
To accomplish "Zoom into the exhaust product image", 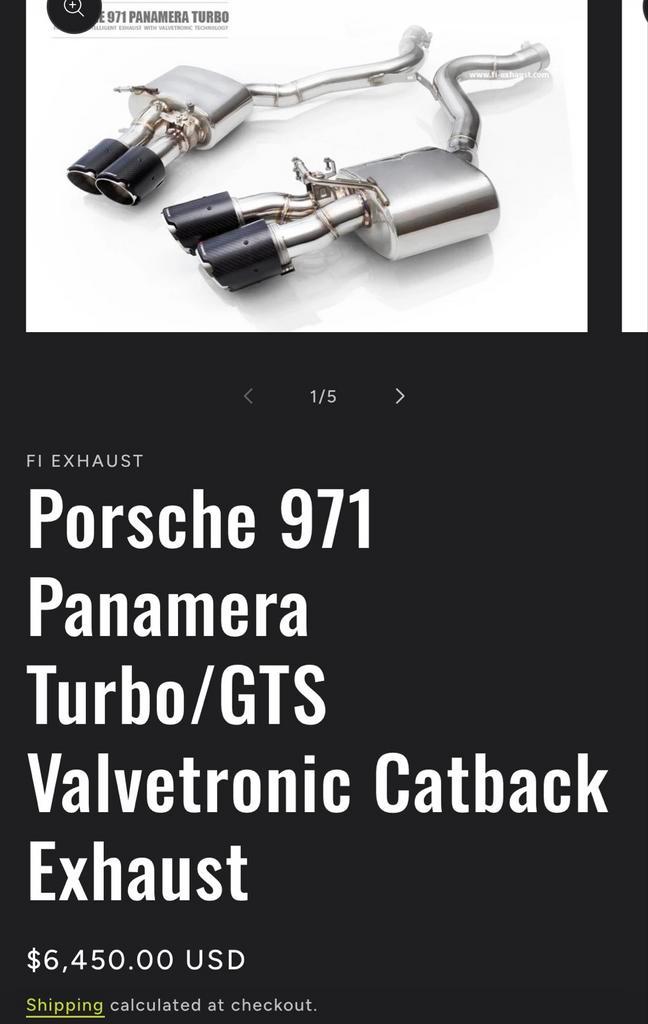I will (74, 9).
